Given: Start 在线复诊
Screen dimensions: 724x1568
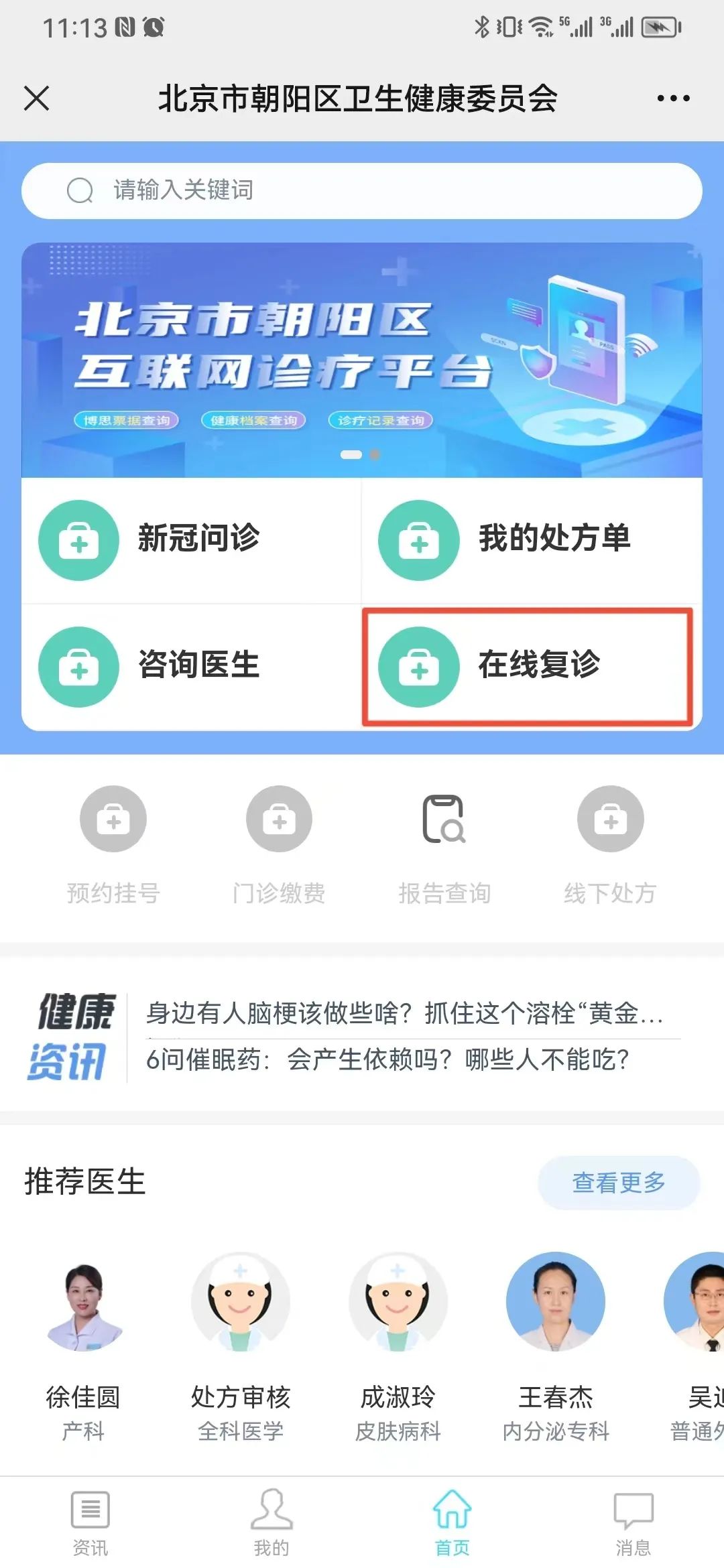Looking at the screenshot, I should tap(527, 666).
